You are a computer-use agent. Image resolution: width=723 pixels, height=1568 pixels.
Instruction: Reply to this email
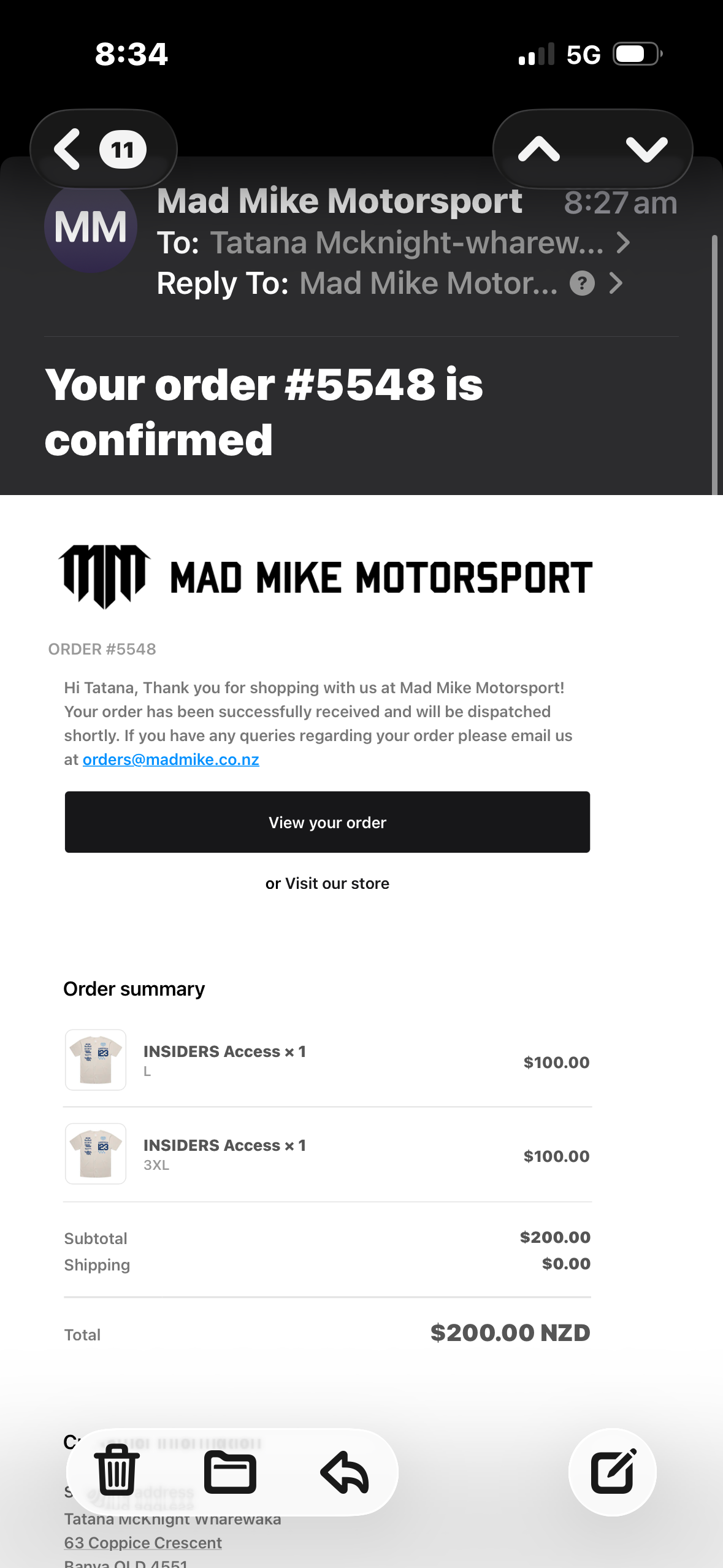345,1472
